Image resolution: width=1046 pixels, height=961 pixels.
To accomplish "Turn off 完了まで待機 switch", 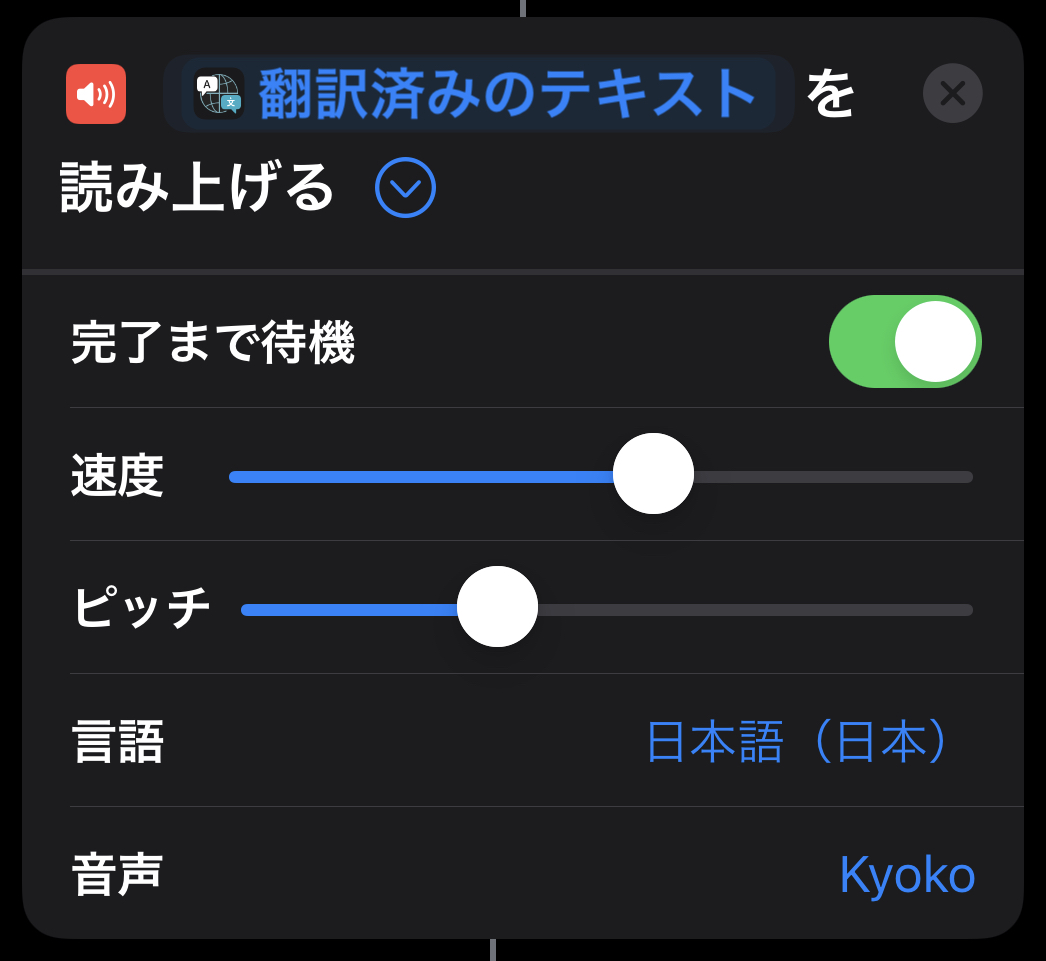I will [904, 341].
